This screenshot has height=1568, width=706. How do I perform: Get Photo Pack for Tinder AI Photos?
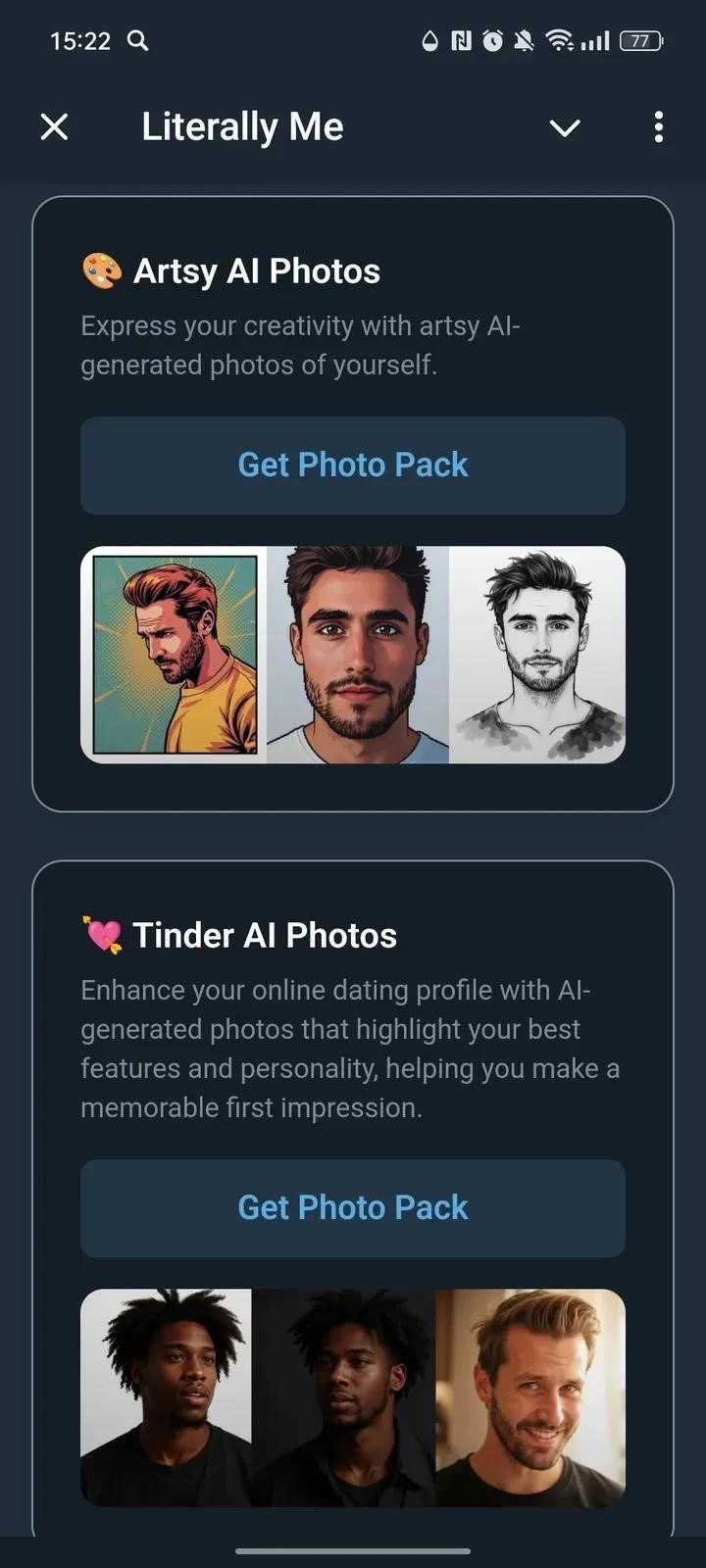click(x=353, y=1208)
